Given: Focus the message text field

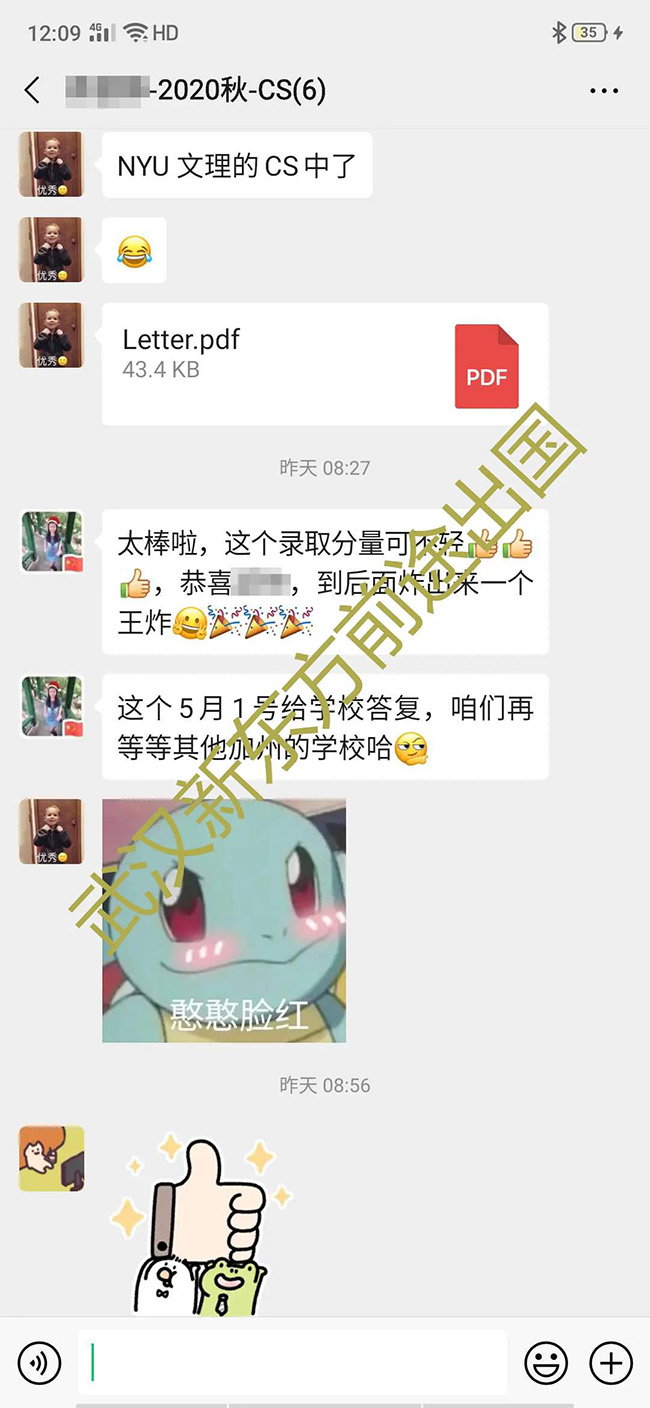Looking at the screenshot, I should tap(292, 1363).
